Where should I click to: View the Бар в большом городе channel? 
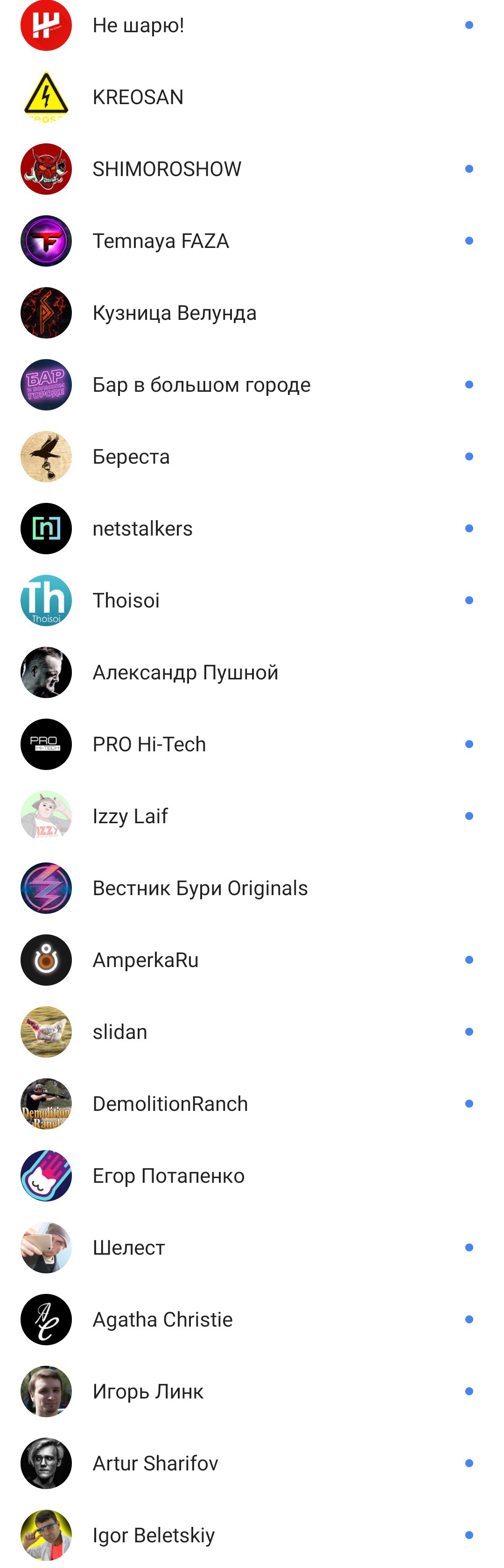point(202,385)
